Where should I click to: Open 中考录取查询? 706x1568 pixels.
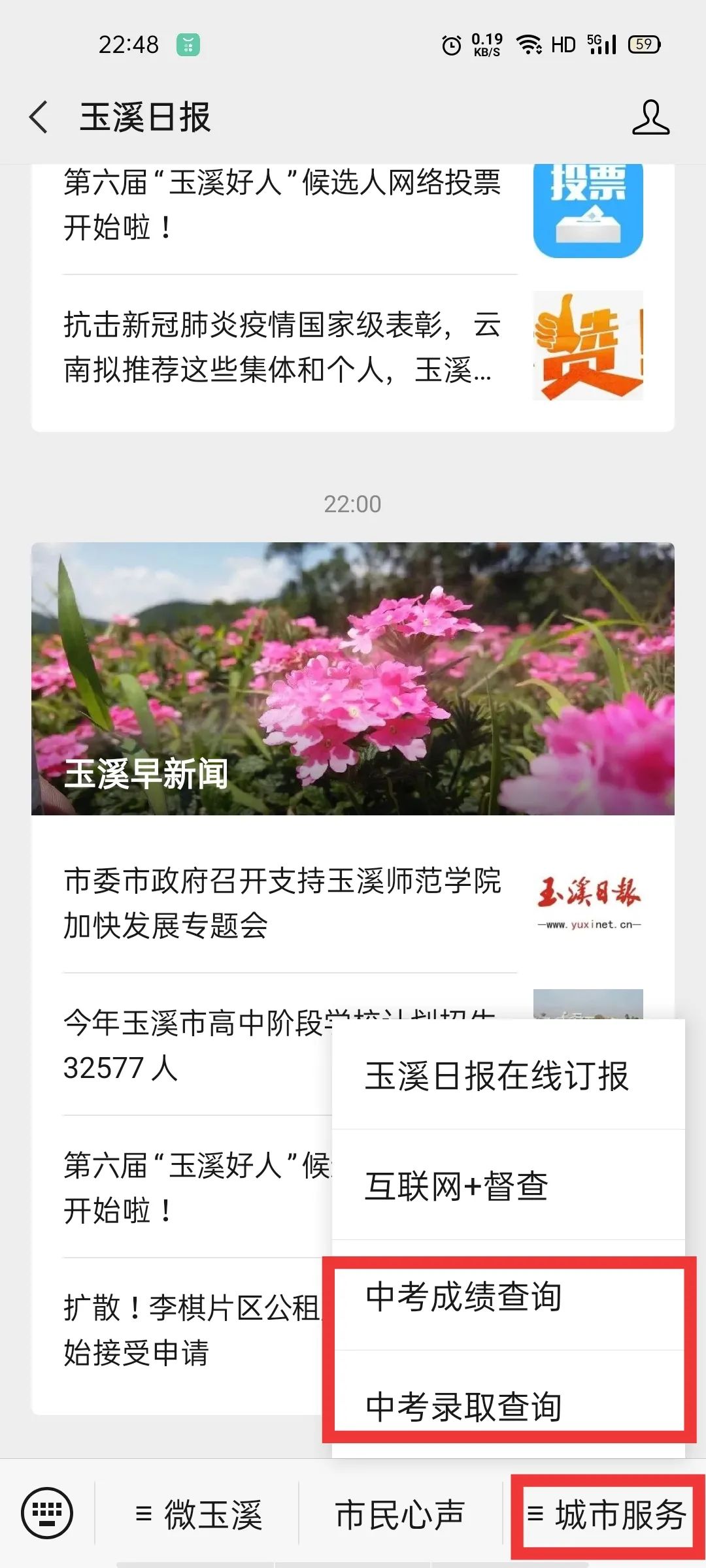tap(464, 1406)
